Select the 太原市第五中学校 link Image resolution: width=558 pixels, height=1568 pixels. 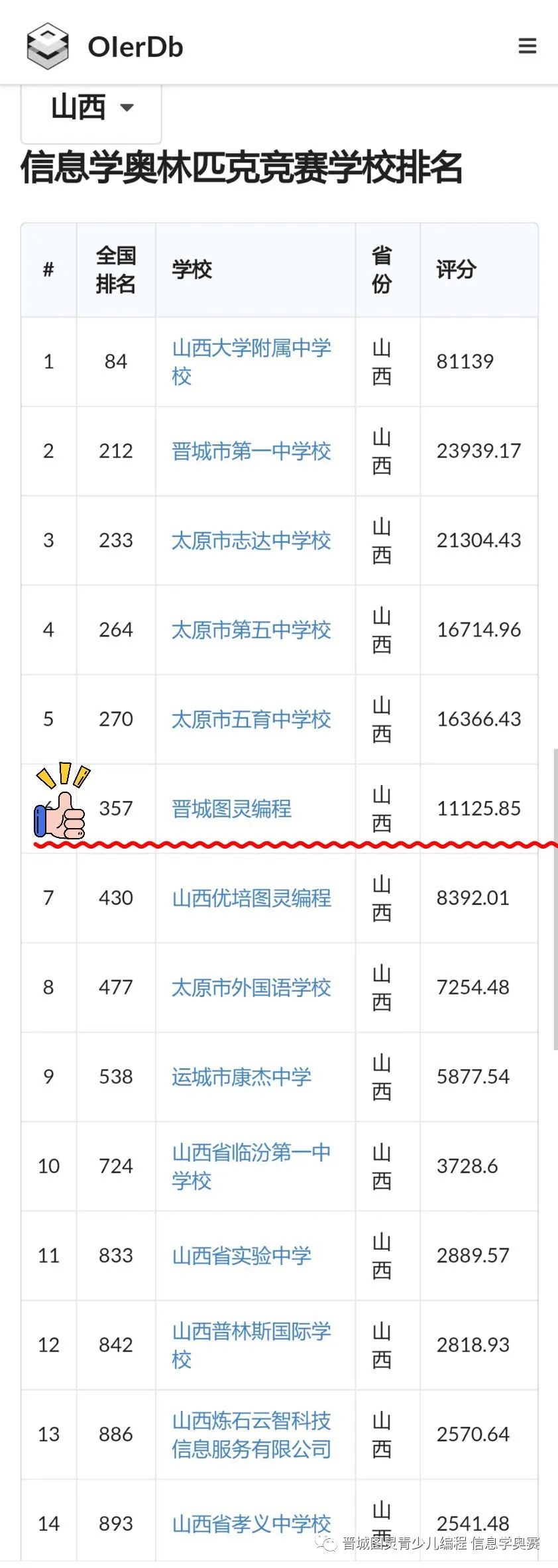point(251,630)
